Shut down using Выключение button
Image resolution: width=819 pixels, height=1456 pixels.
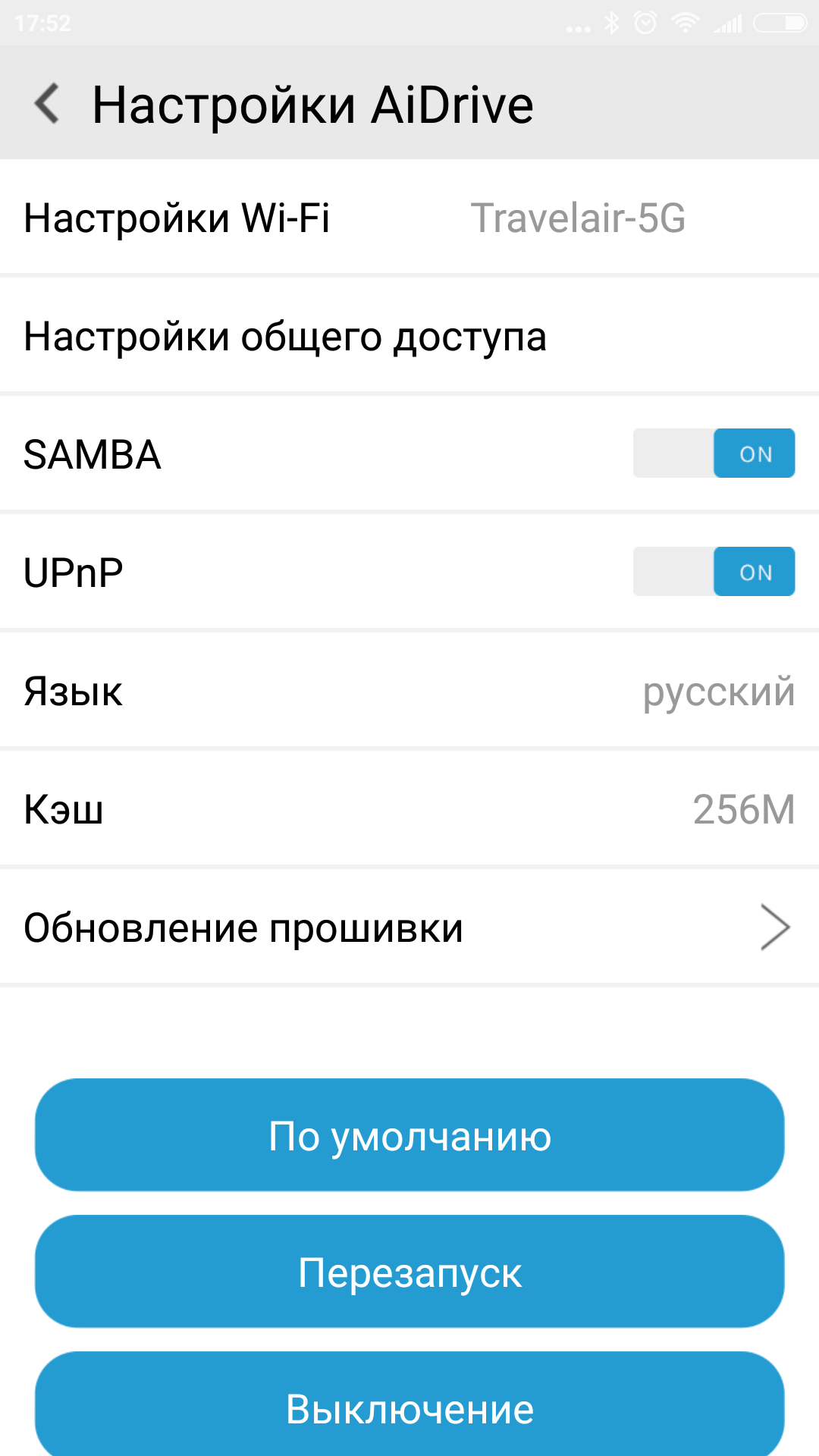pos(409,1407)
